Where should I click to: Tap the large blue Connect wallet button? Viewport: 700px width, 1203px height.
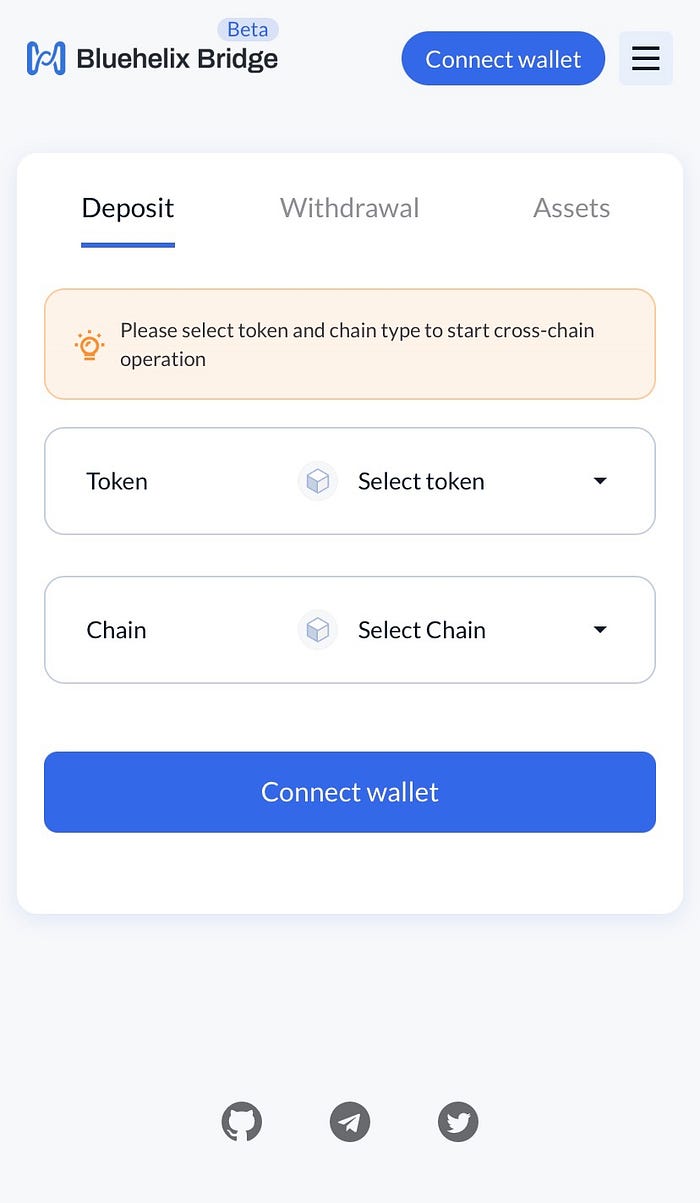[350, 792]
